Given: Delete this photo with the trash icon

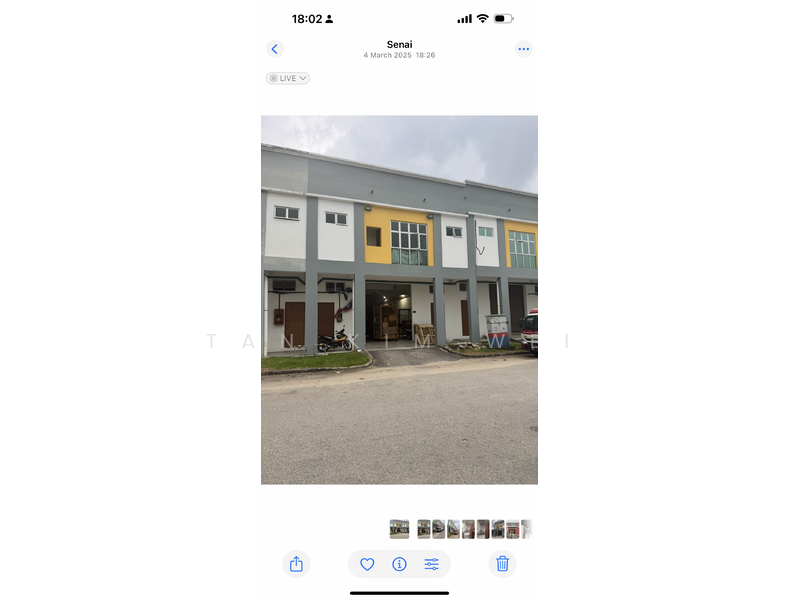Looking at the screenshot, I should click(x=502, y=564).
